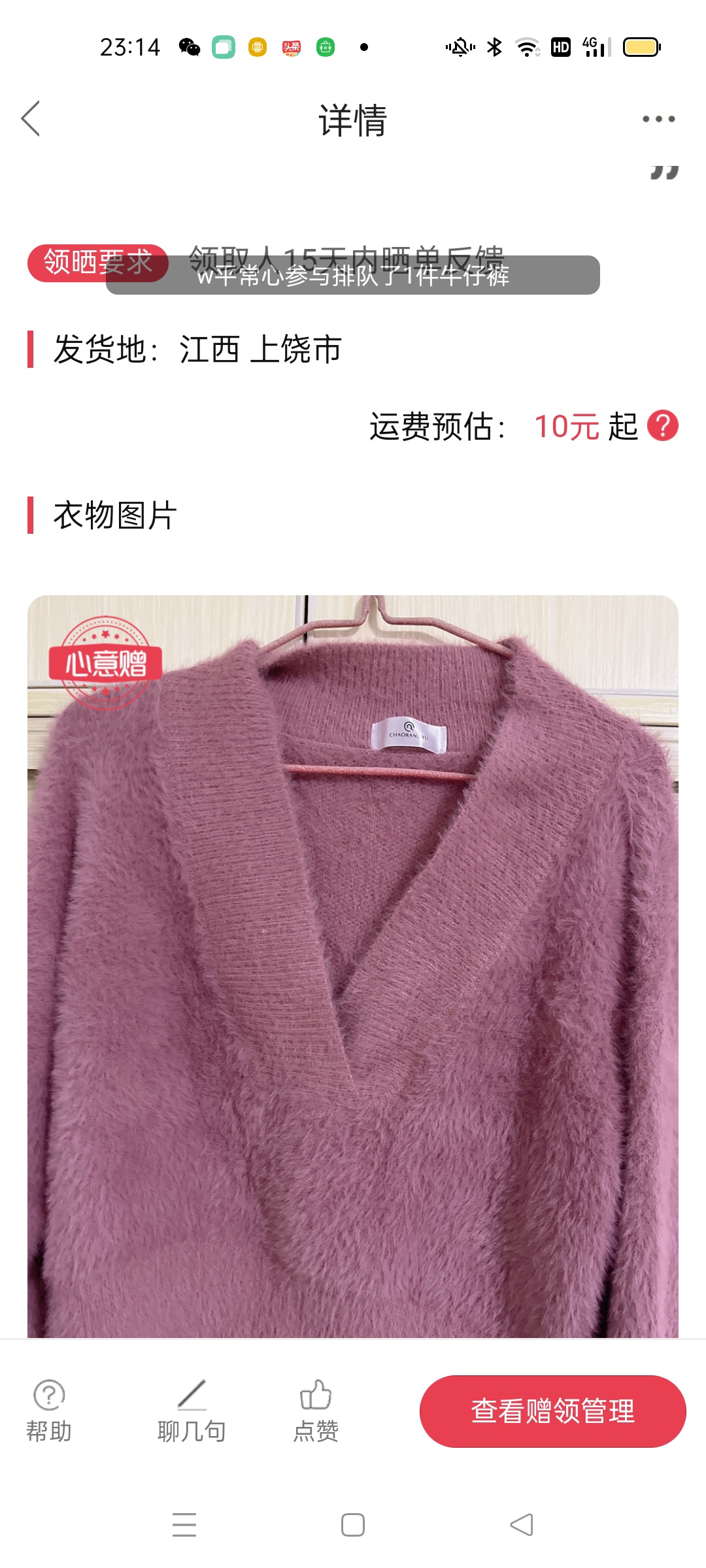This screenshot has width=706, height=1568.
Task: Tap the shipping fee help question mark
Action: tap(662, 426)
